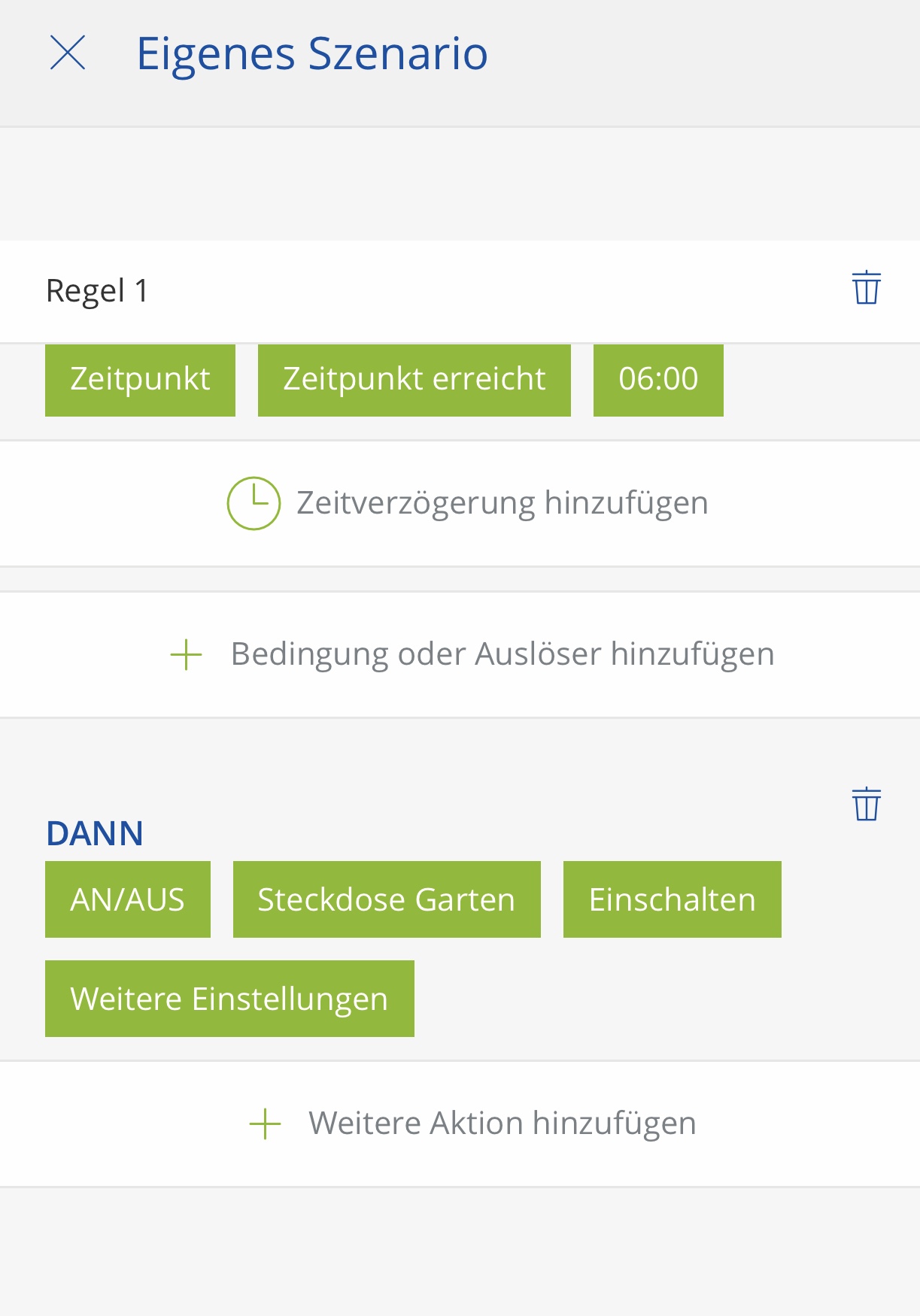Image resolution: width=920 pixels, height=1316 pixels.
Task: Select Bedingung oder Auslöser hinzufügen
Action: [472, 654]
